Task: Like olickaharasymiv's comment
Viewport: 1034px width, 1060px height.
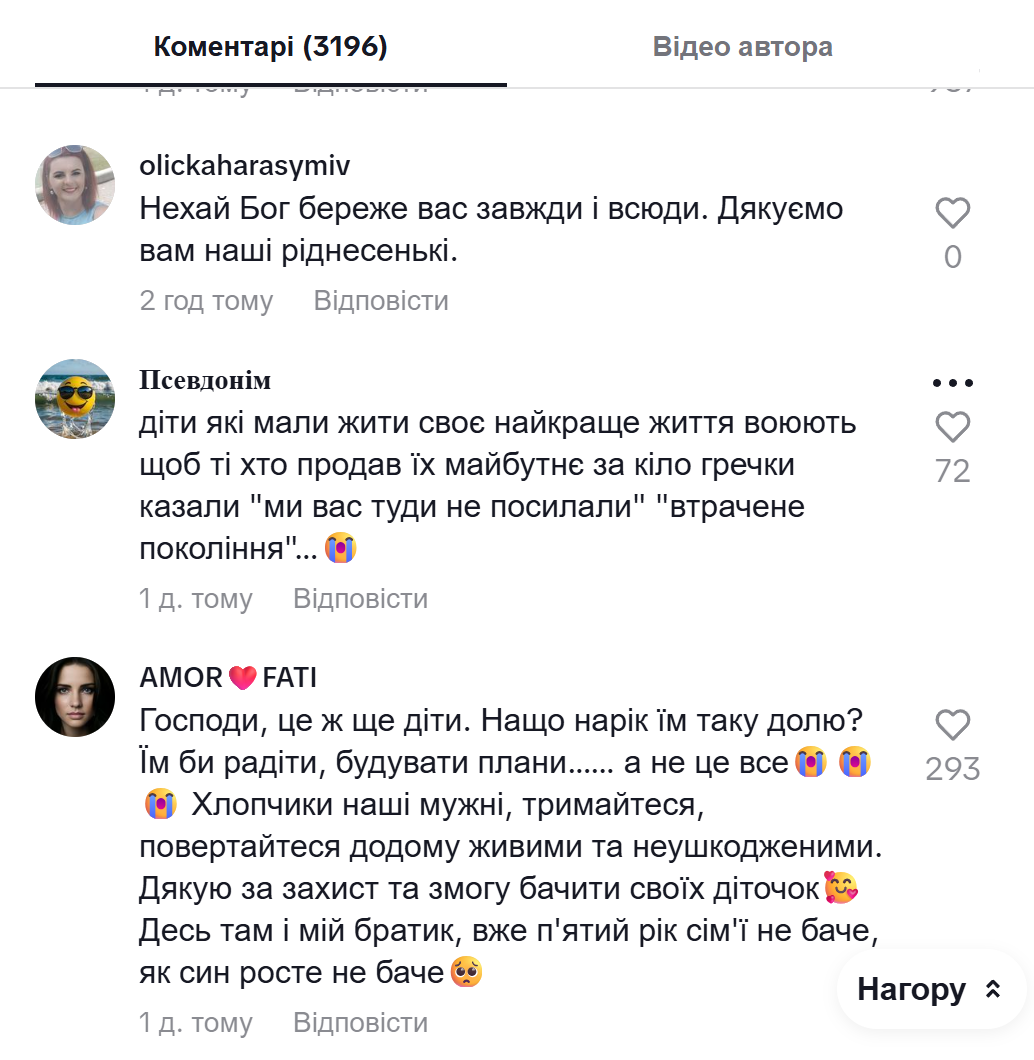Action: [952, 213]
